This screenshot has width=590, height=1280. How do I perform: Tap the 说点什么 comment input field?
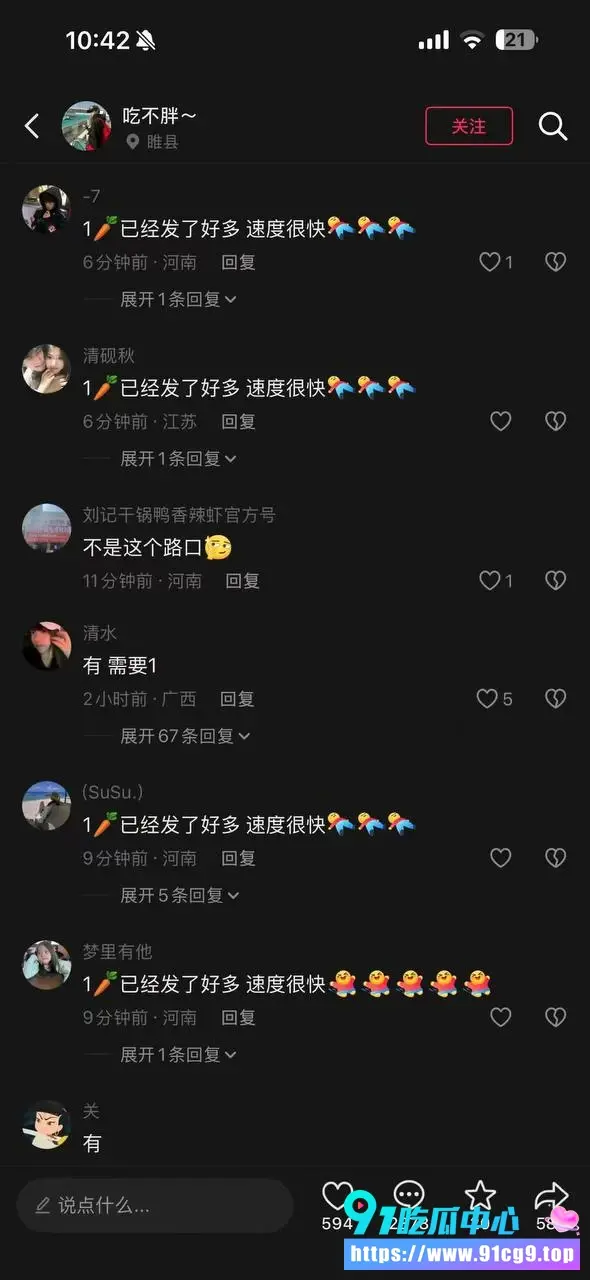[155, 1205]
